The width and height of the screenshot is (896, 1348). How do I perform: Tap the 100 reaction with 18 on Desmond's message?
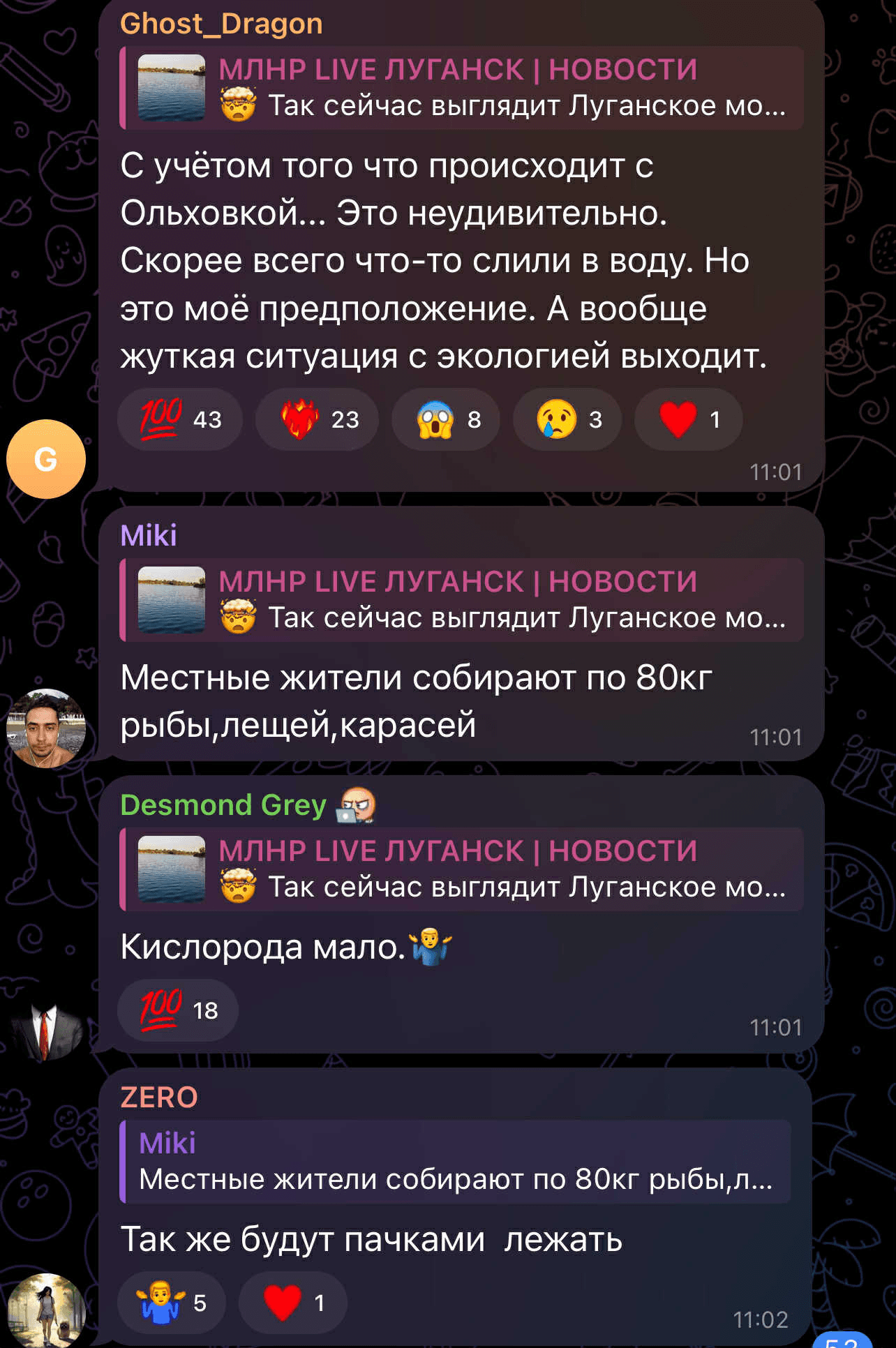(177, 1010)
